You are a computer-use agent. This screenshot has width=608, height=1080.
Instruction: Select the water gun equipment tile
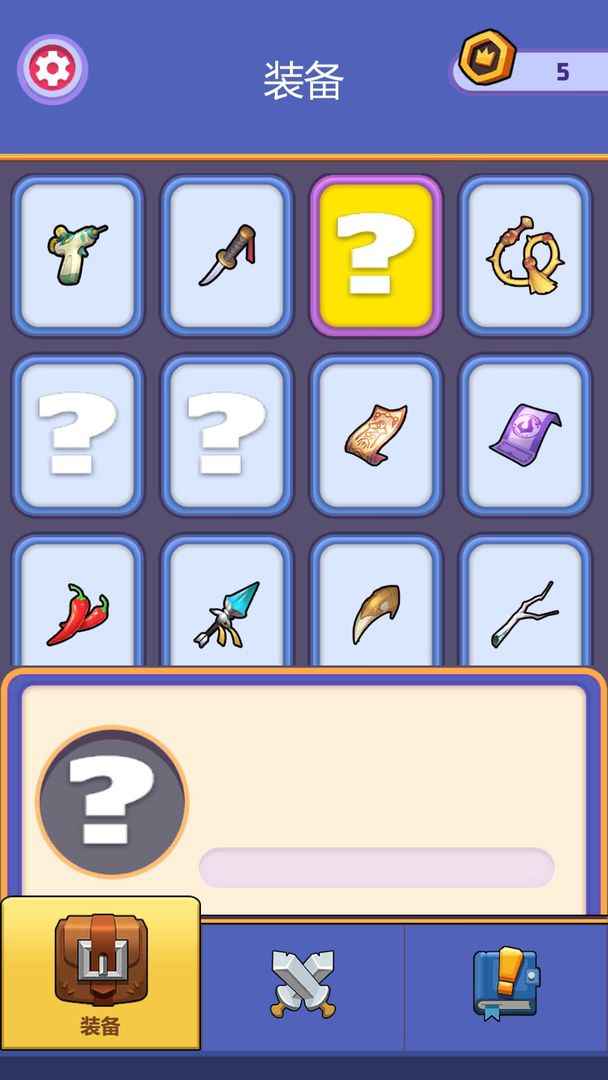[77, 256]
